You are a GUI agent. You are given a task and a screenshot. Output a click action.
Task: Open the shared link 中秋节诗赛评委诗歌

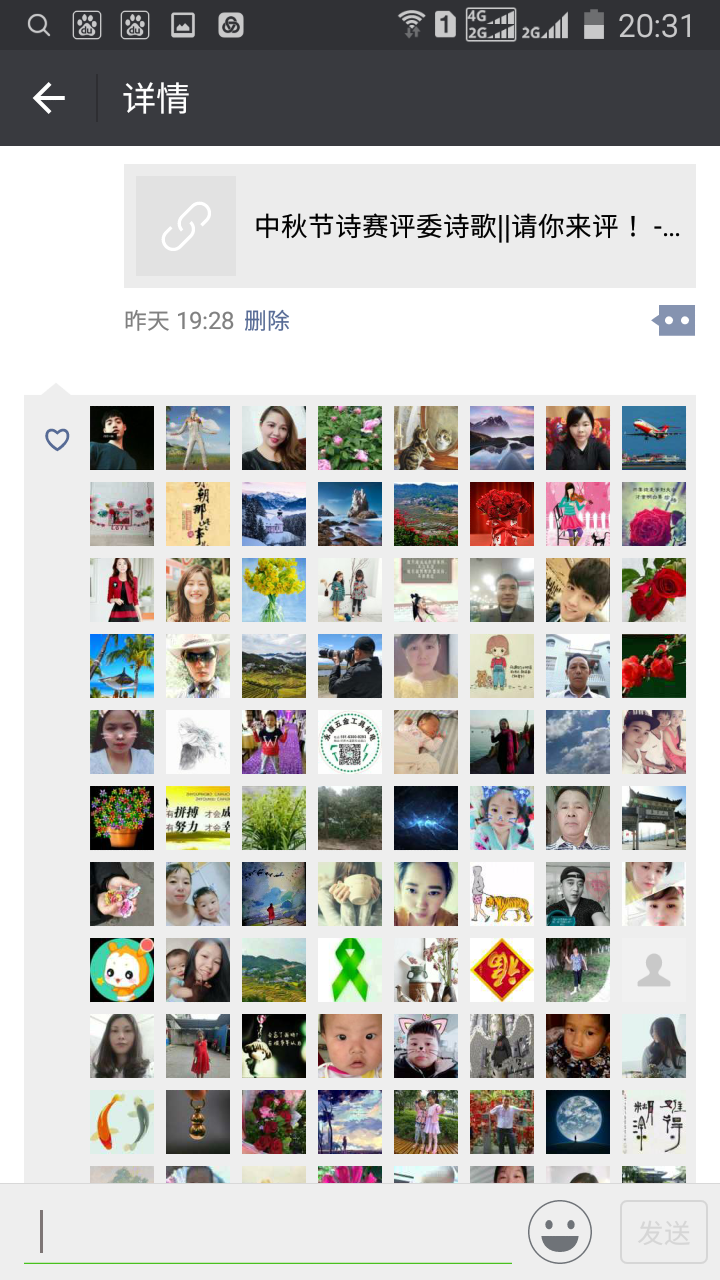click(x=410, y=226)
